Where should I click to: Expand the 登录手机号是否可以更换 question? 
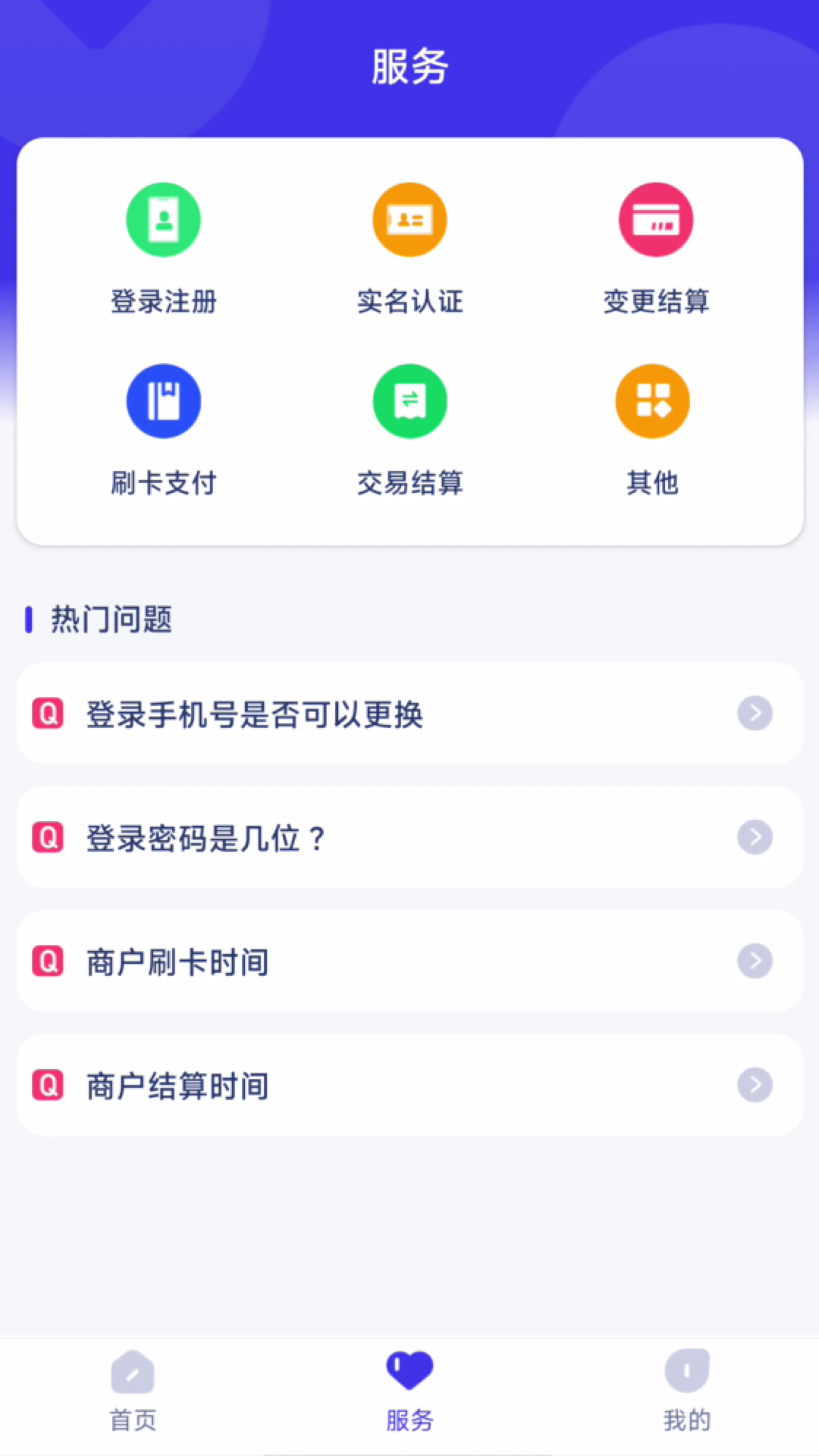(x=755, y=713)
